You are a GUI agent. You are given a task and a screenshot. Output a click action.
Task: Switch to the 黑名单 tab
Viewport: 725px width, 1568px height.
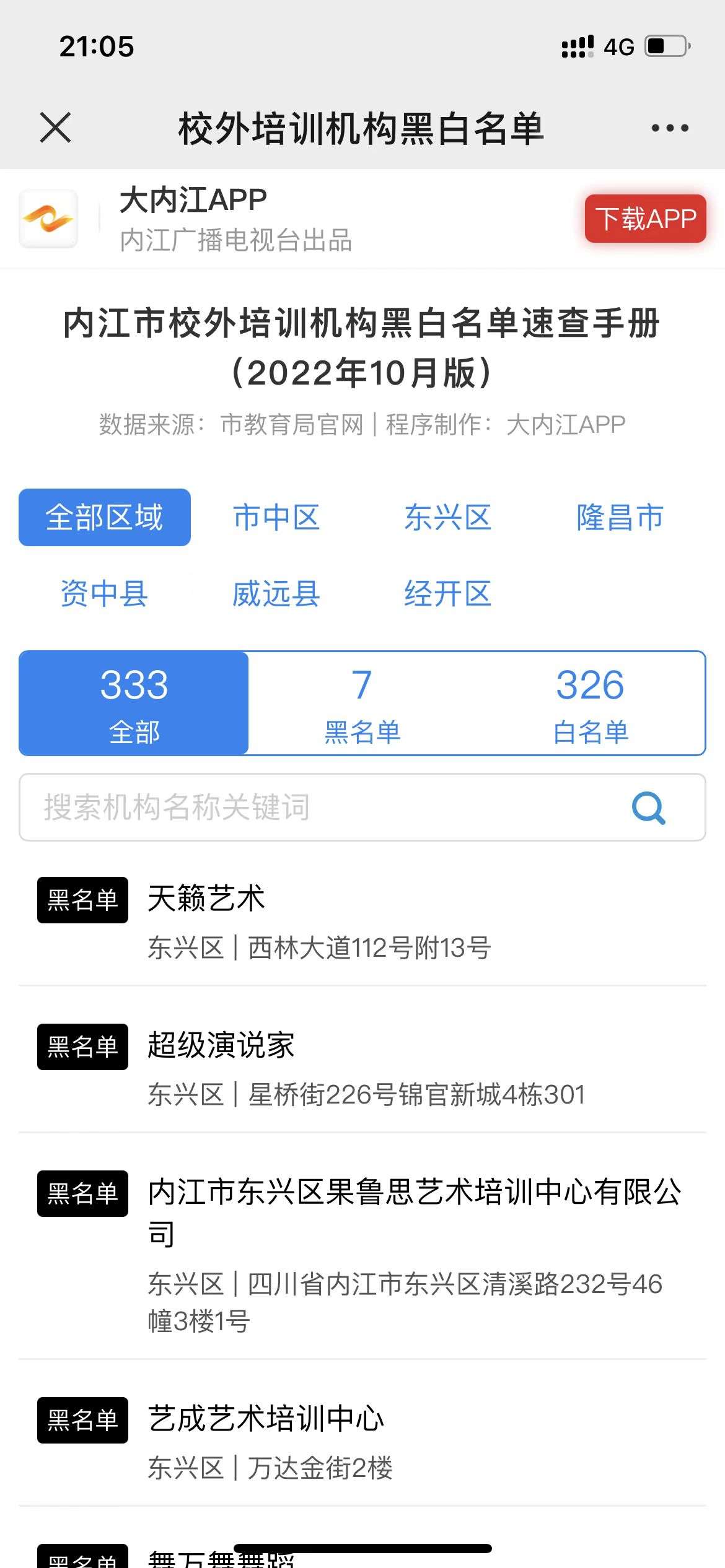click(x=362, y=703)
